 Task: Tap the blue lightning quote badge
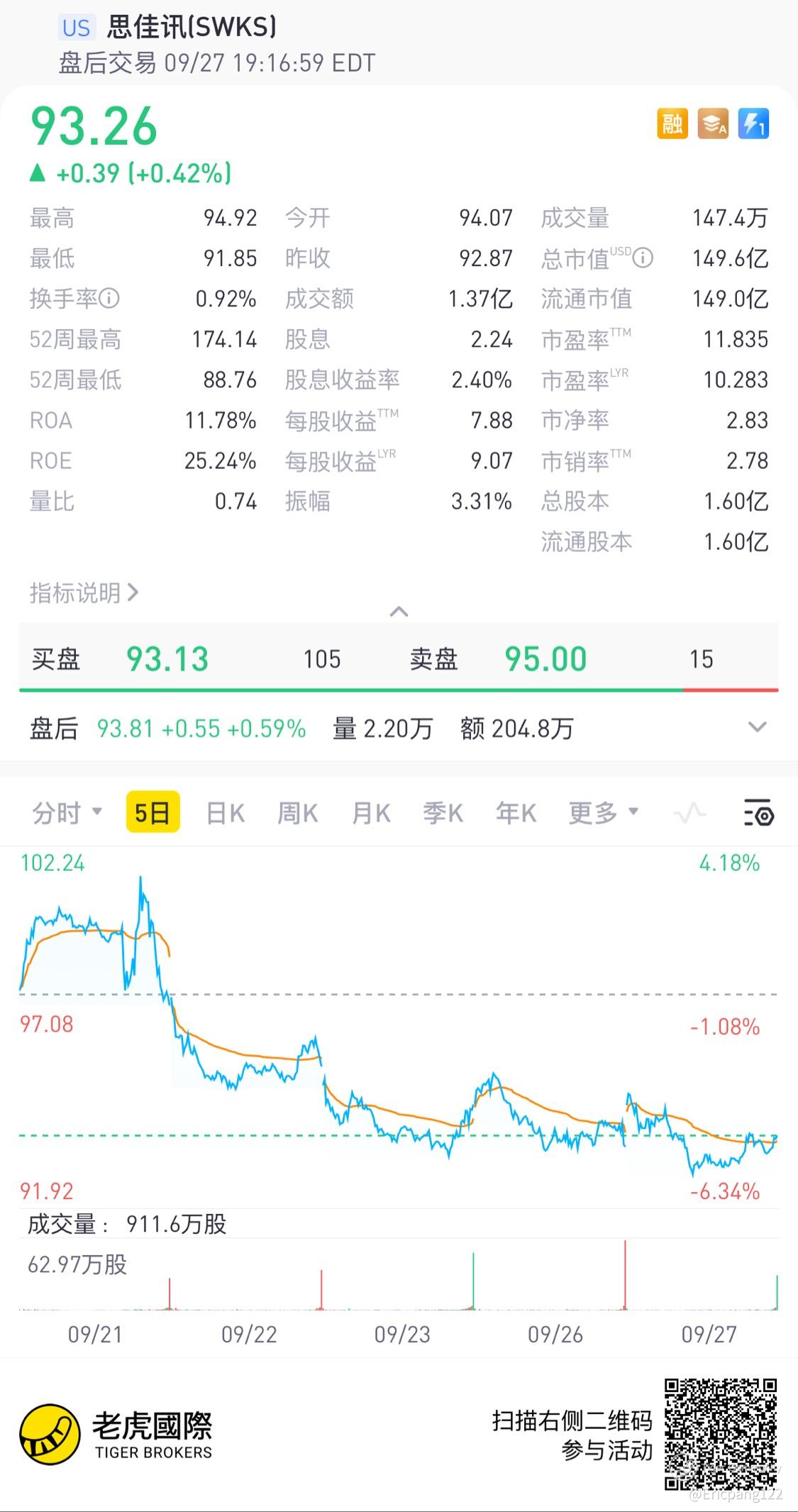point(753,124)
